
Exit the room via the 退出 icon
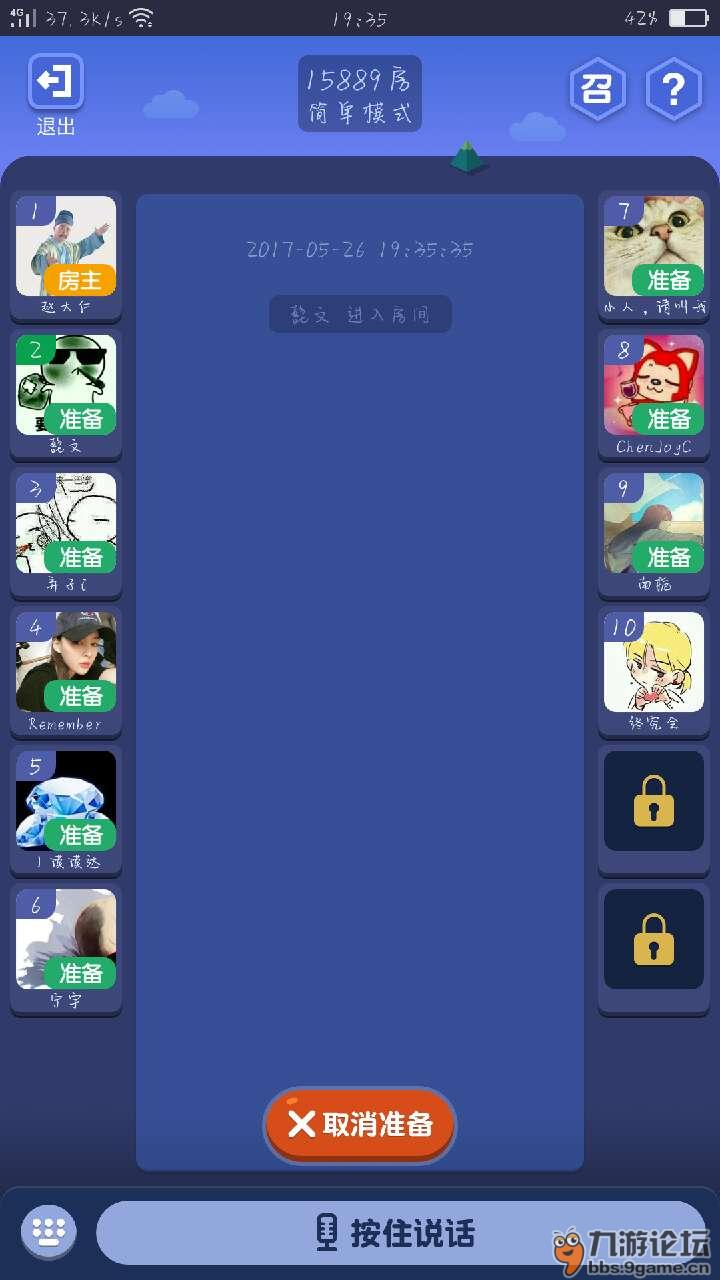point(55,88)
